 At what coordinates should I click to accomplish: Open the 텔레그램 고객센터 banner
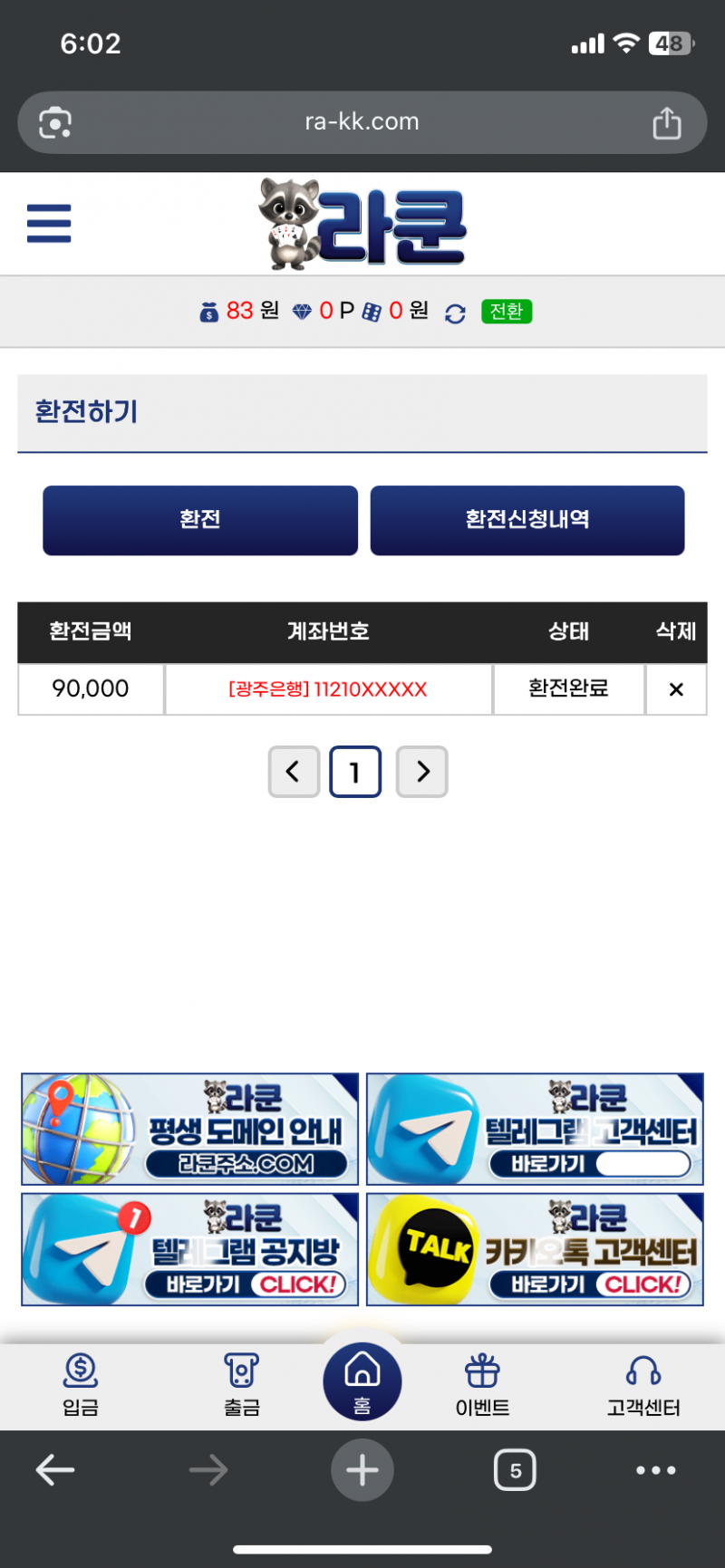tap(535, 1129)
